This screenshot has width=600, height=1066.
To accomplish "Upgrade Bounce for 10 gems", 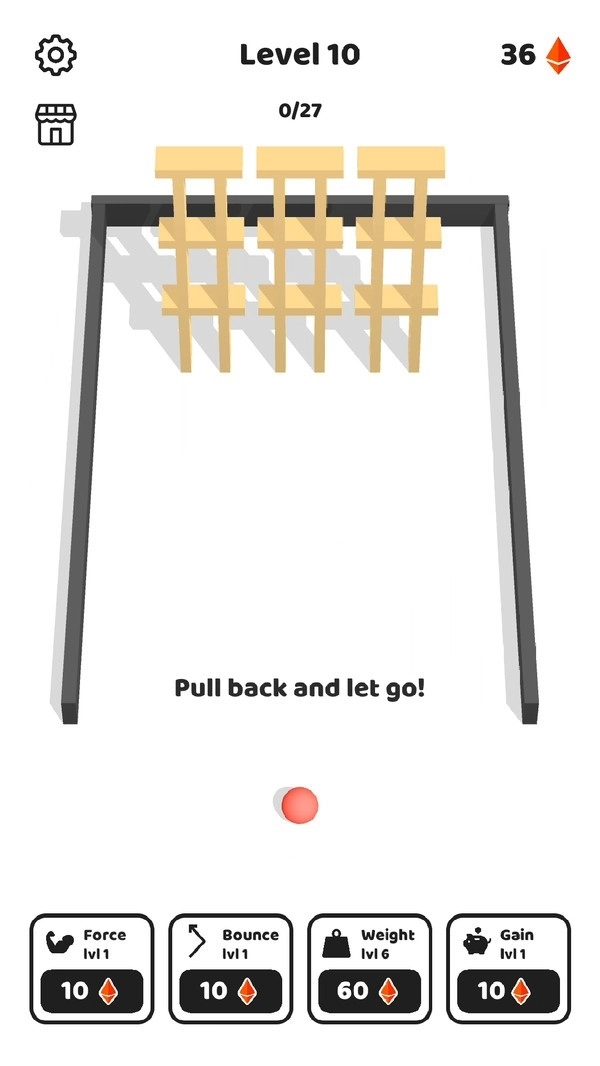I will tap(230, 990).
